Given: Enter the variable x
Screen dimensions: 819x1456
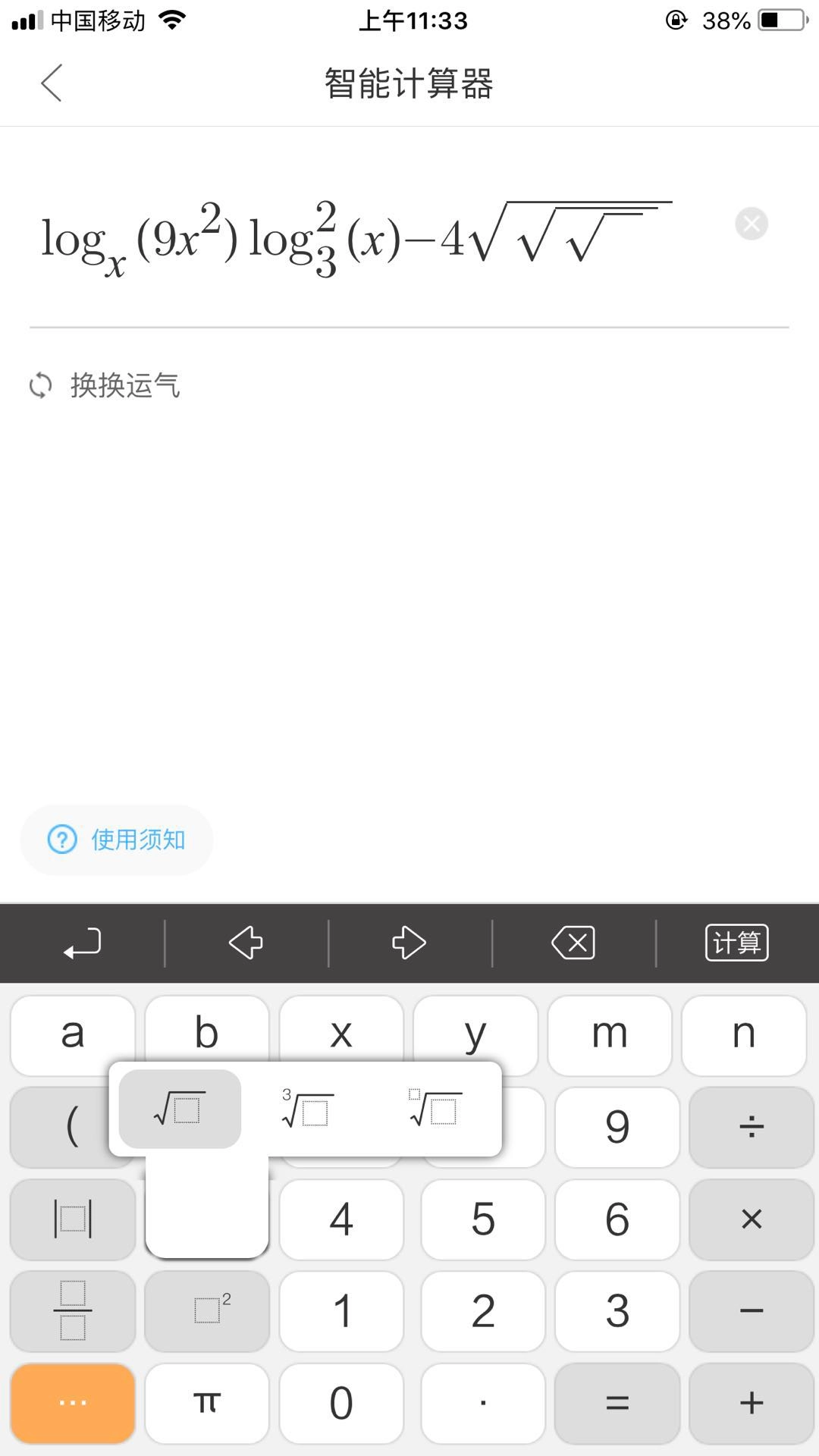Looking at the screenshot, I should [x=341, y=1033].
